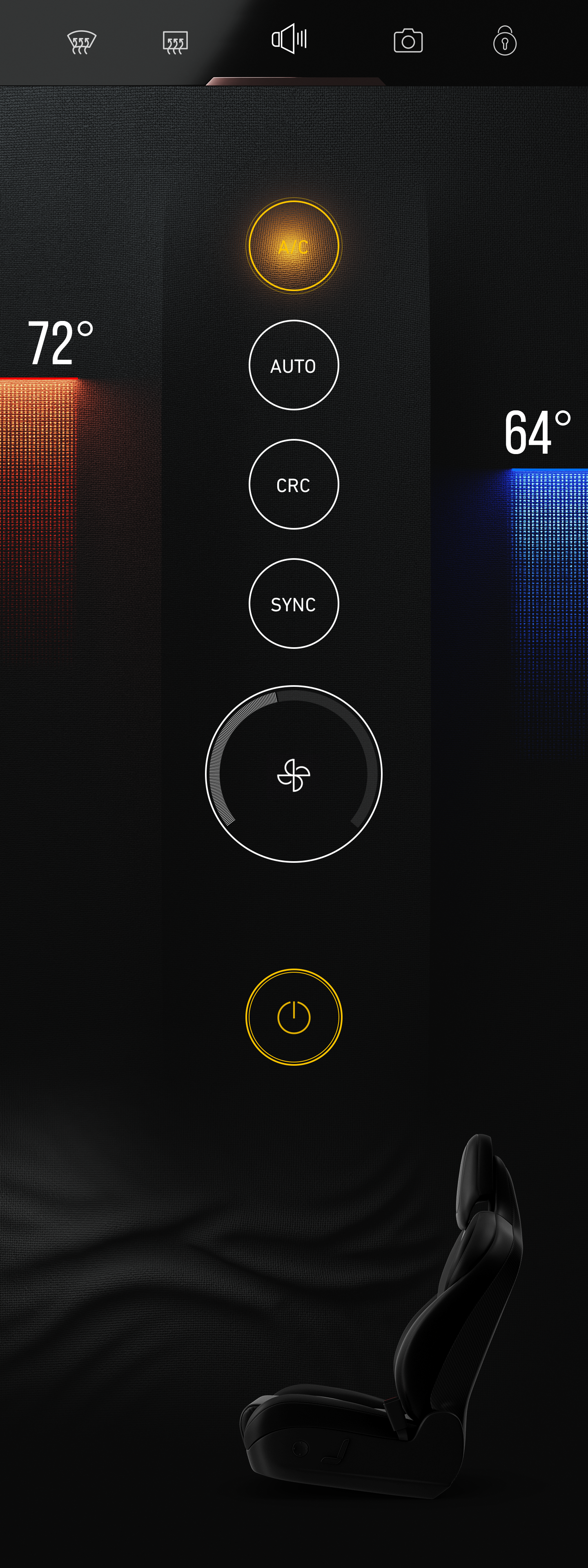This screenshot has height=1568, width=588.
Task: Enable AUTO climate mode
Action: click(x=294, y=365)
